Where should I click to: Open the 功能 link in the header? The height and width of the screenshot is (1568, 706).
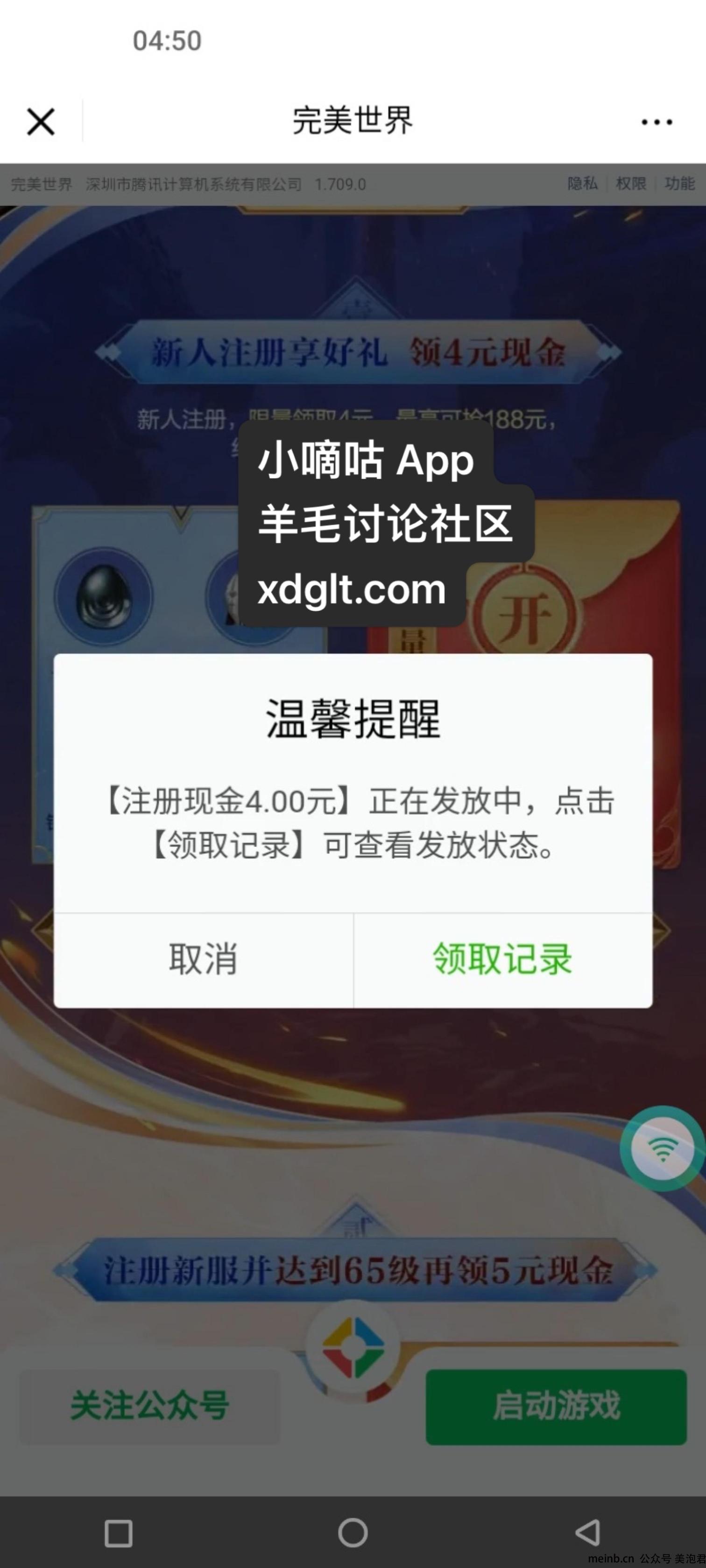679,184
